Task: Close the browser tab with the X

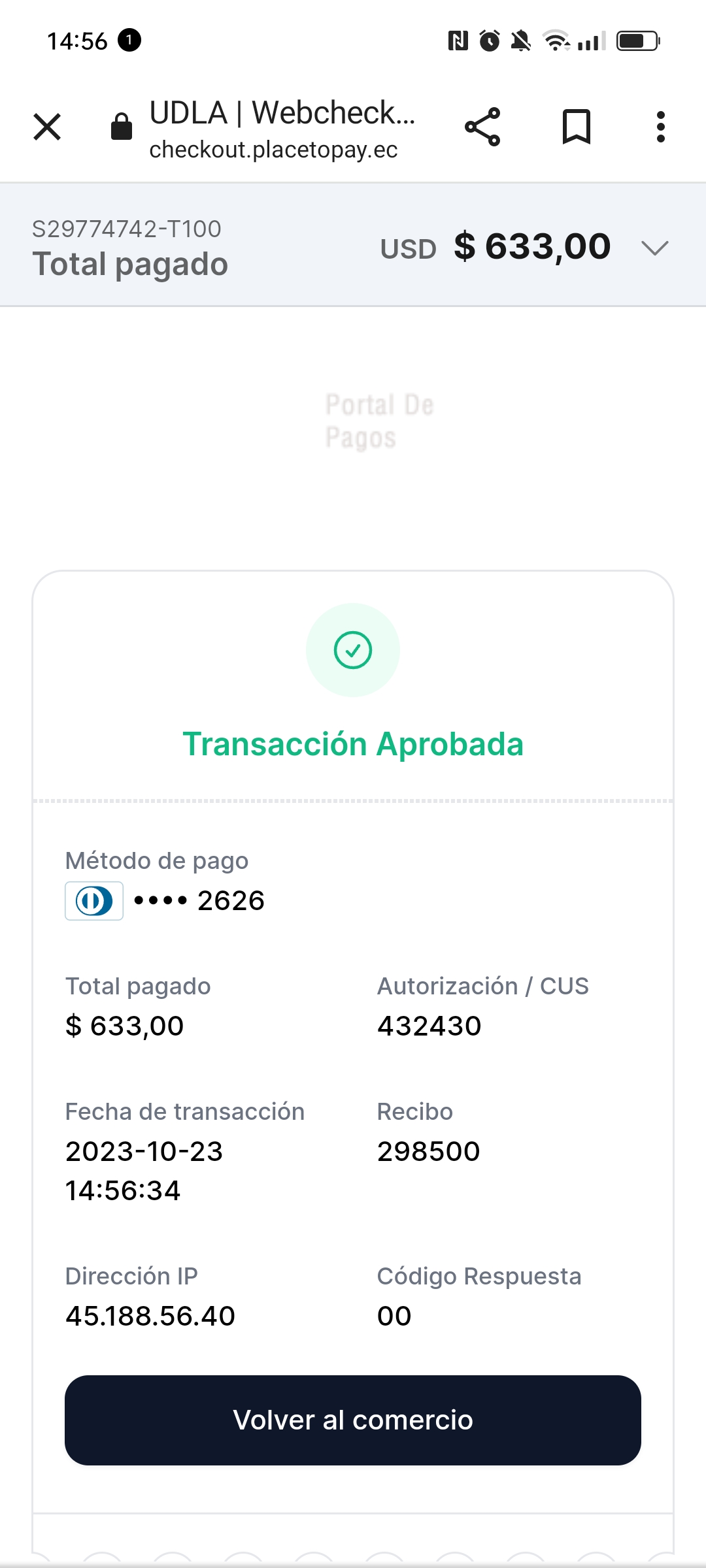Action: 47,127
